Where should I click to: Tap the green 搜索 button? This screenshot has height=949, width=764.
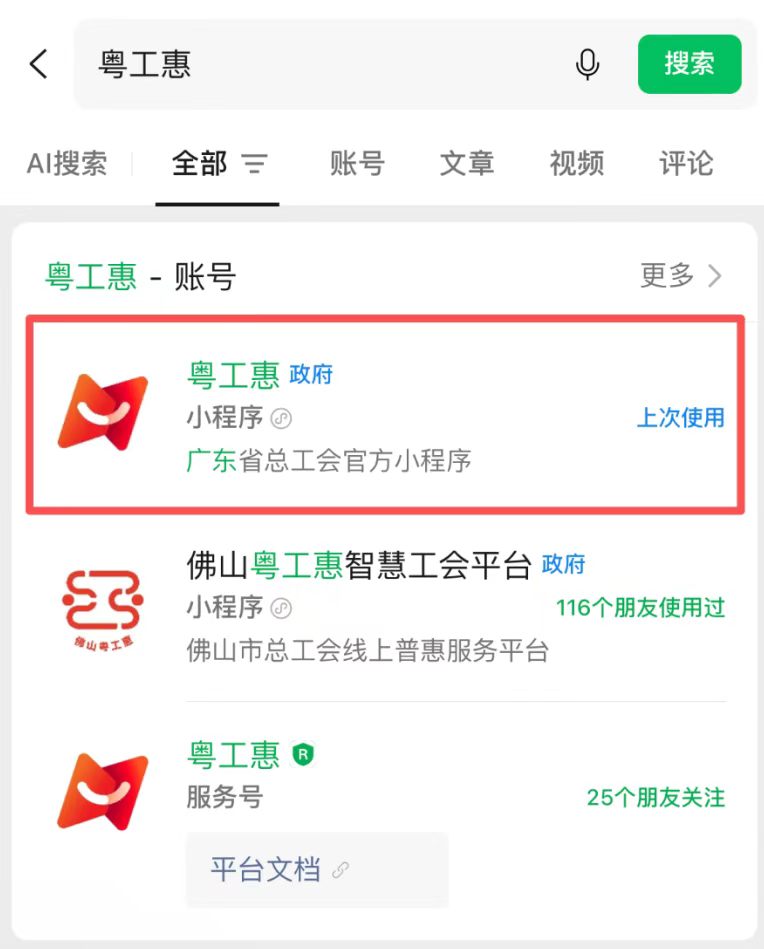690,64
